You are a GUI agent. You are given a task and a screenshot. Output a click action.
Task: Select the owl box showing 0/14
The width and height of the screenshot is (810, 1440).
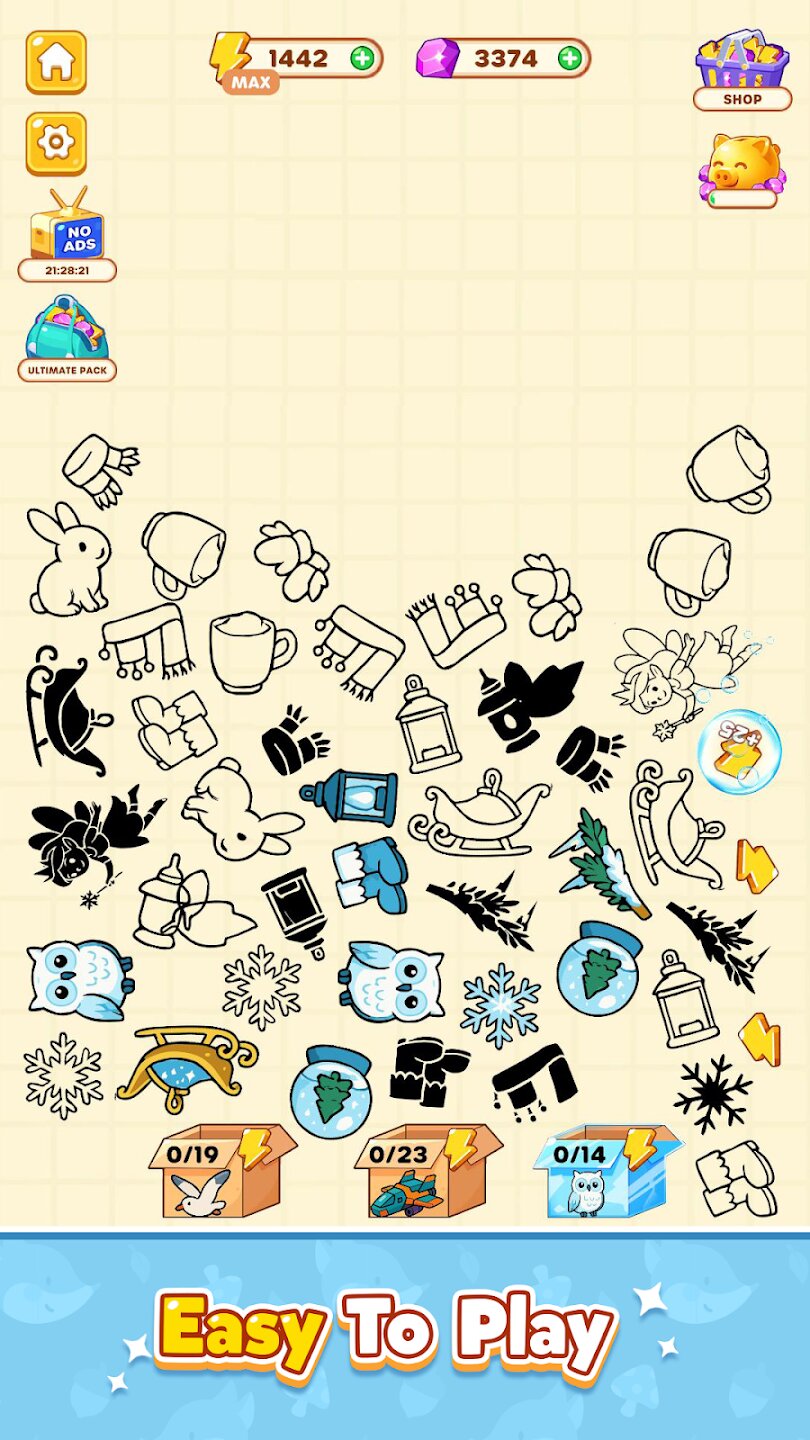point(605,1172)
